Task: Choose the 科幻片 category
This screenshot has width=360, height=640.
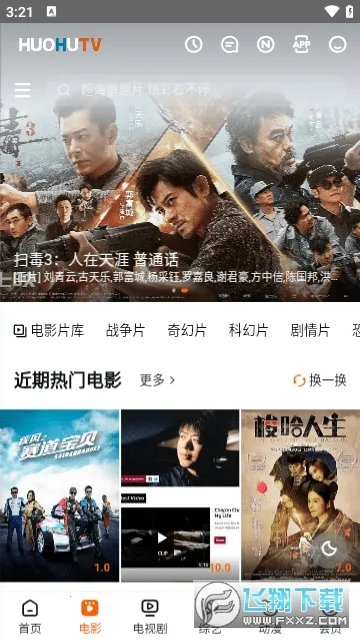Action: 249,330
